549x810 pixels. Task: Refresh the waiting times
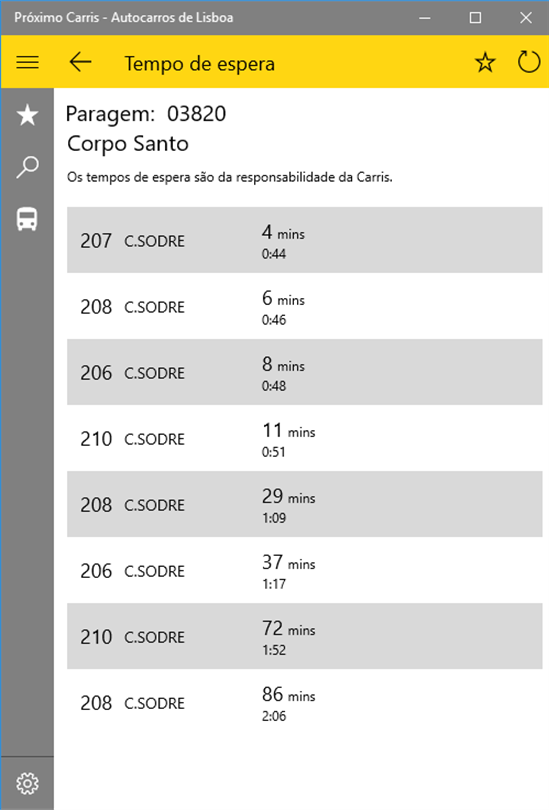click(x=528, y=62)
